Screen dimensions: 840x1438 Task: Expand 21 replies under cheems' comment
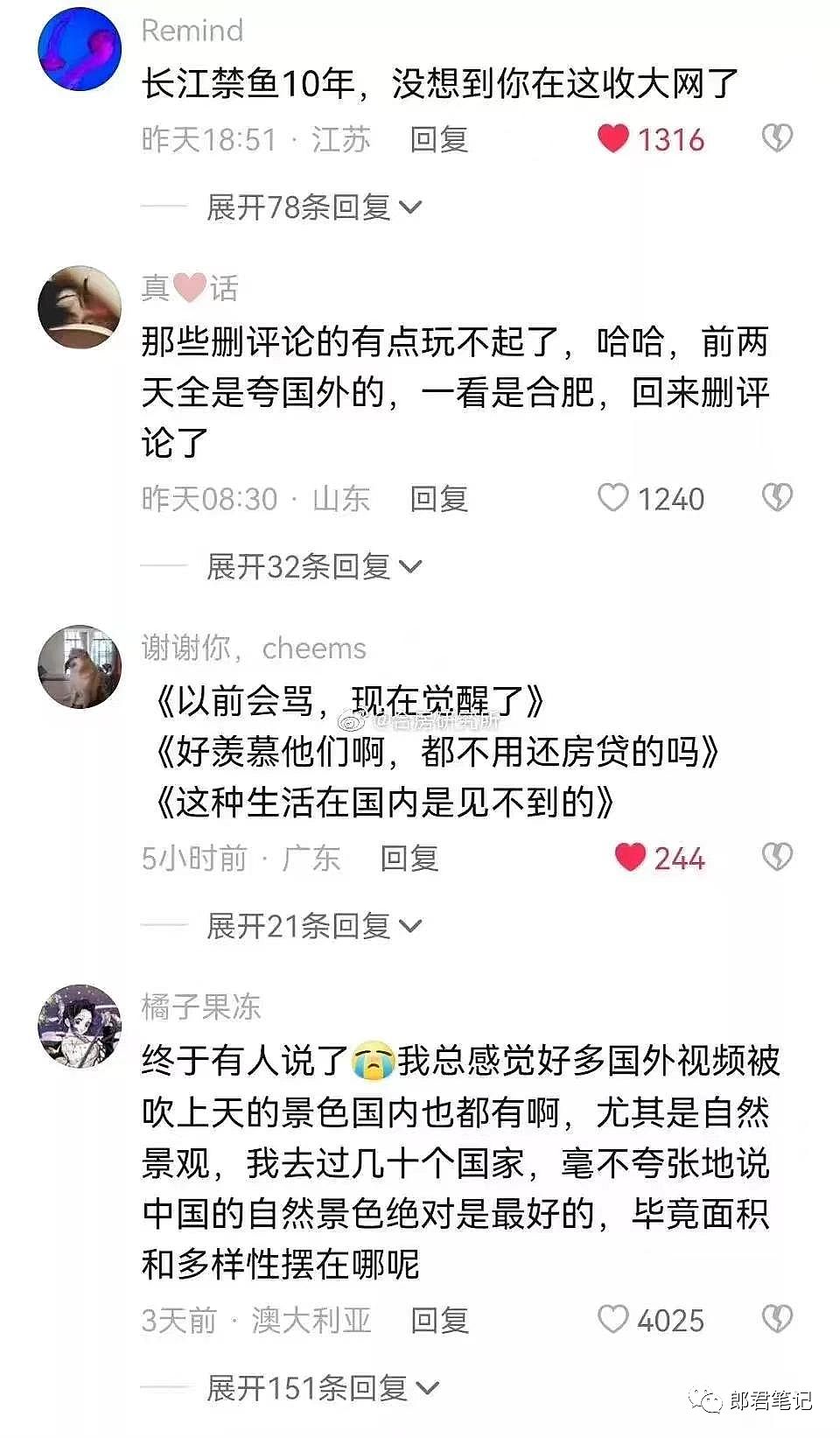pyautogui.click(x=313, y=926)
